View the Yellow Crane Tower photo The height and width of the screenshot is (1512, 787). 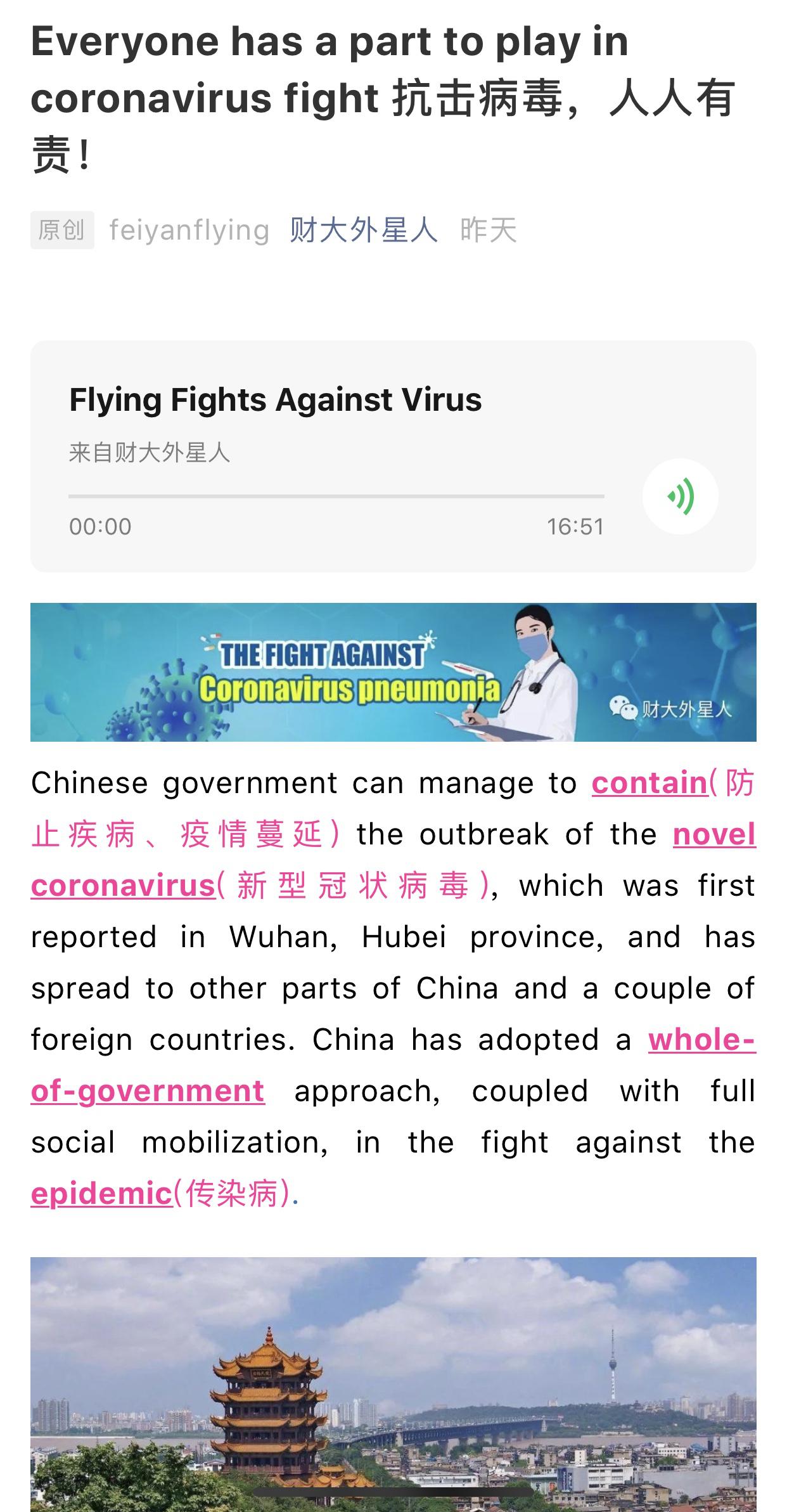(393, 1382)
